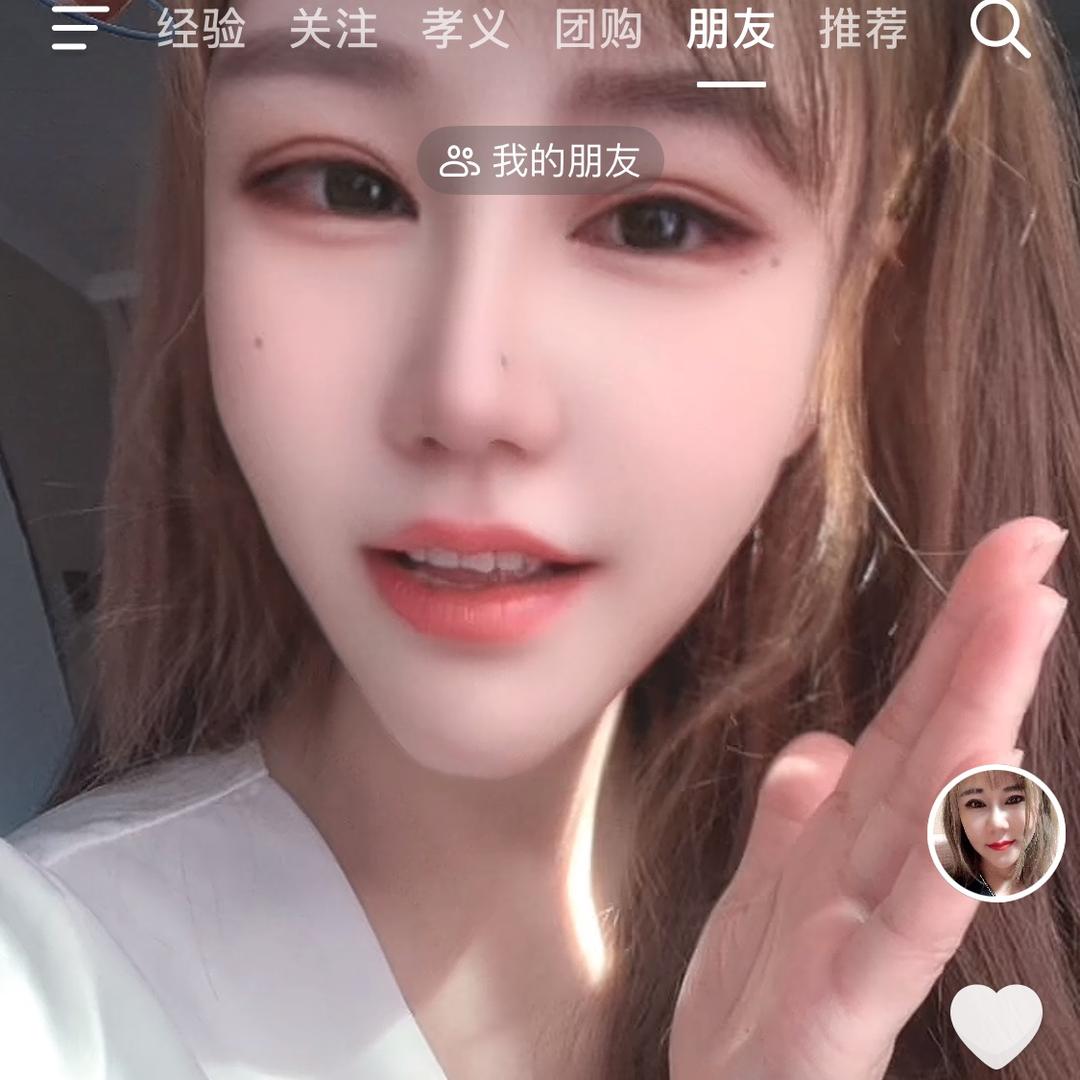Screen dimensions: 1080x1080
Task: Open the 孝义 local tab
Action: click(465, 31)
